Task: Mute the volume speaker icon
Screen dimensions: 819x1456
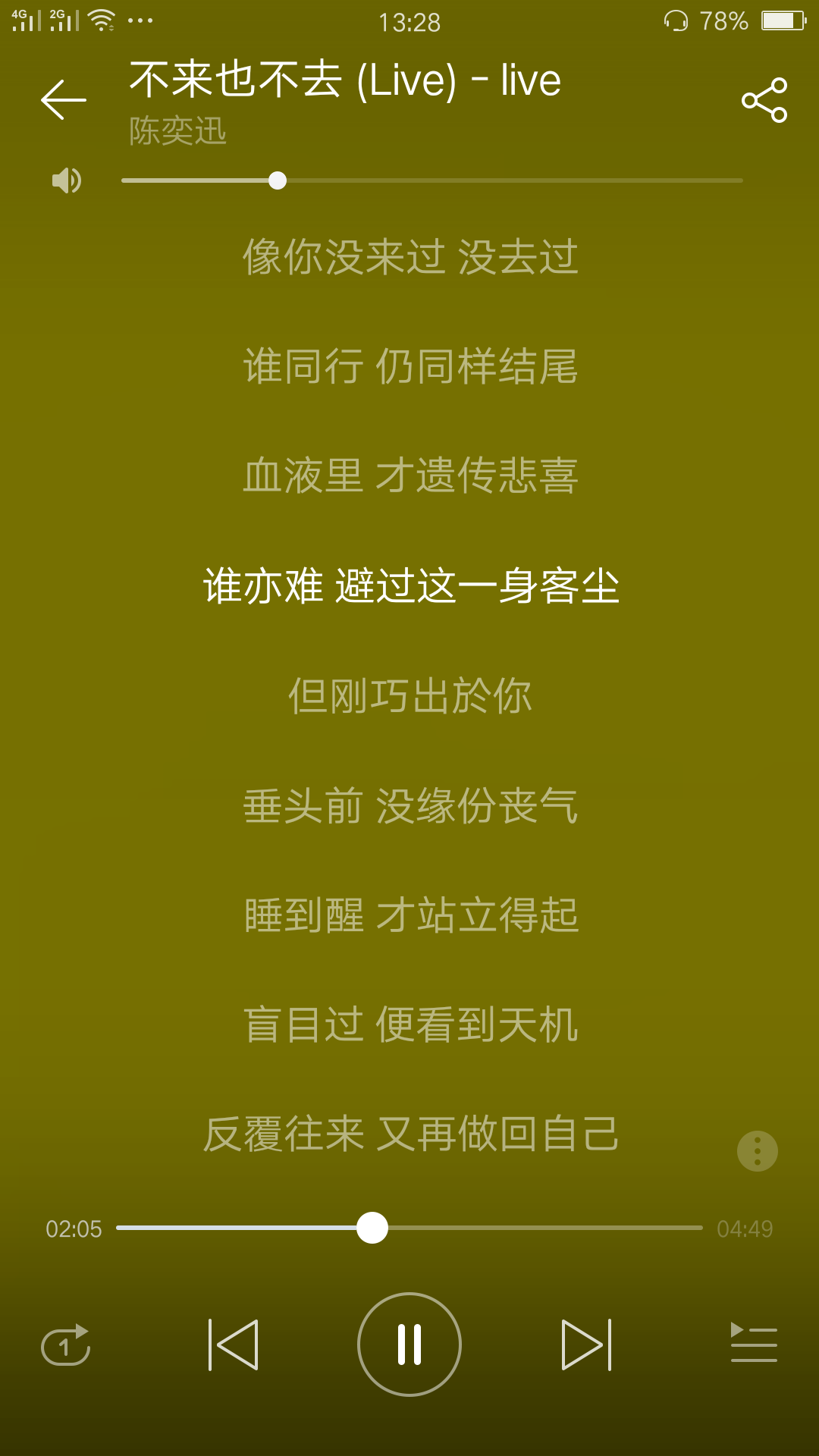Action: pos(67,180)
